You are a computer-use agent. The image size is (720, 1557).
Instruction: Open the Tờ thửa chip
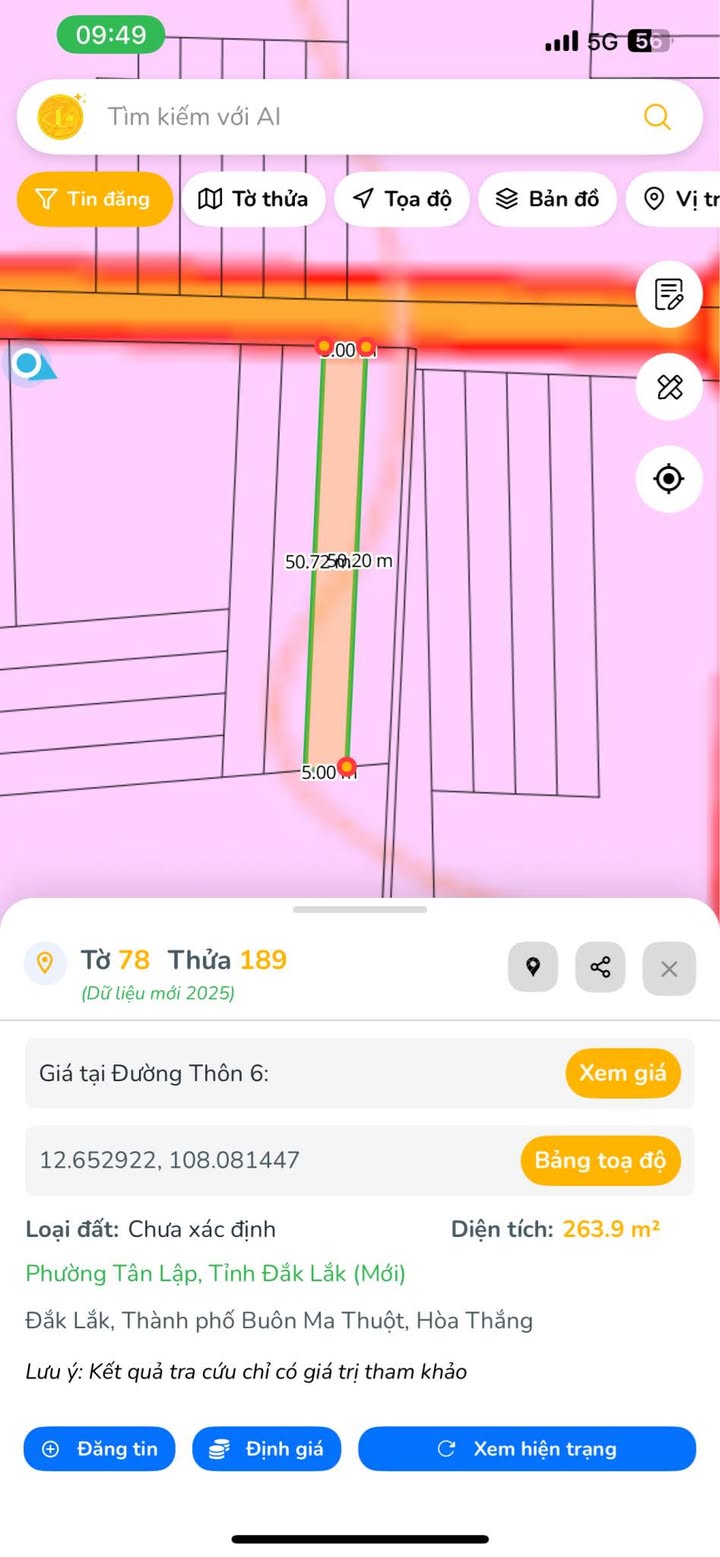coord(253,199)
